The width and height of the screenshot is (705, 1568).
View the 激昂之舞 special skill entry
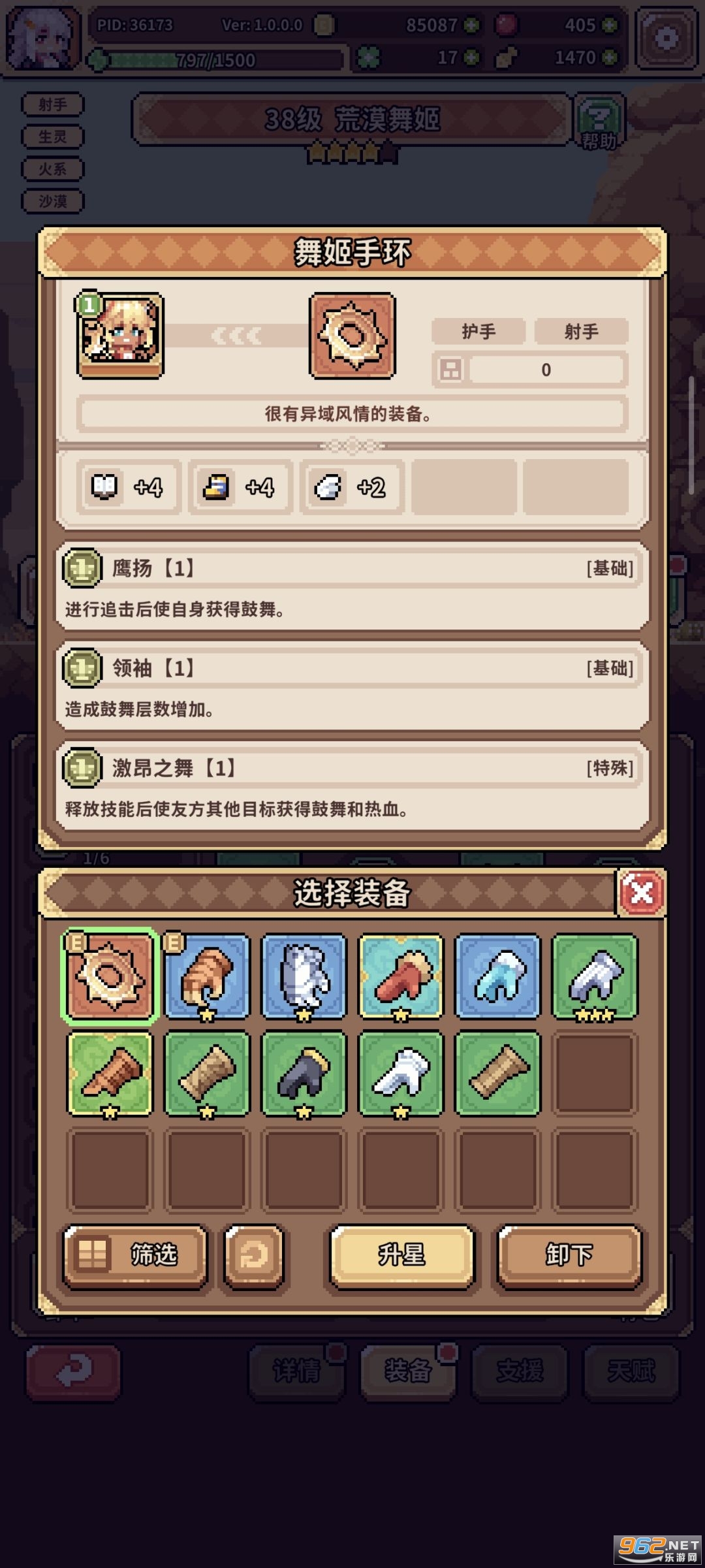click(x=352, y=786)
